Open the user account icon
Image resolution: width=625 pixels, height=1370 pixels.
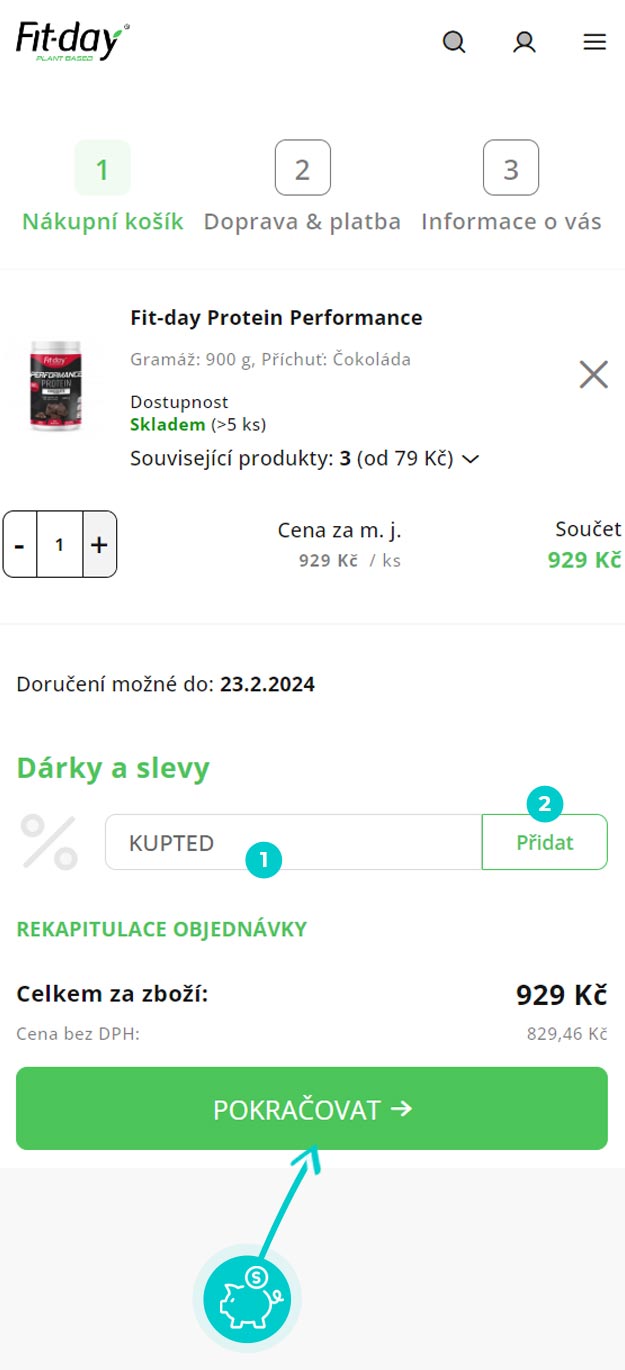(x=524, y=42)
